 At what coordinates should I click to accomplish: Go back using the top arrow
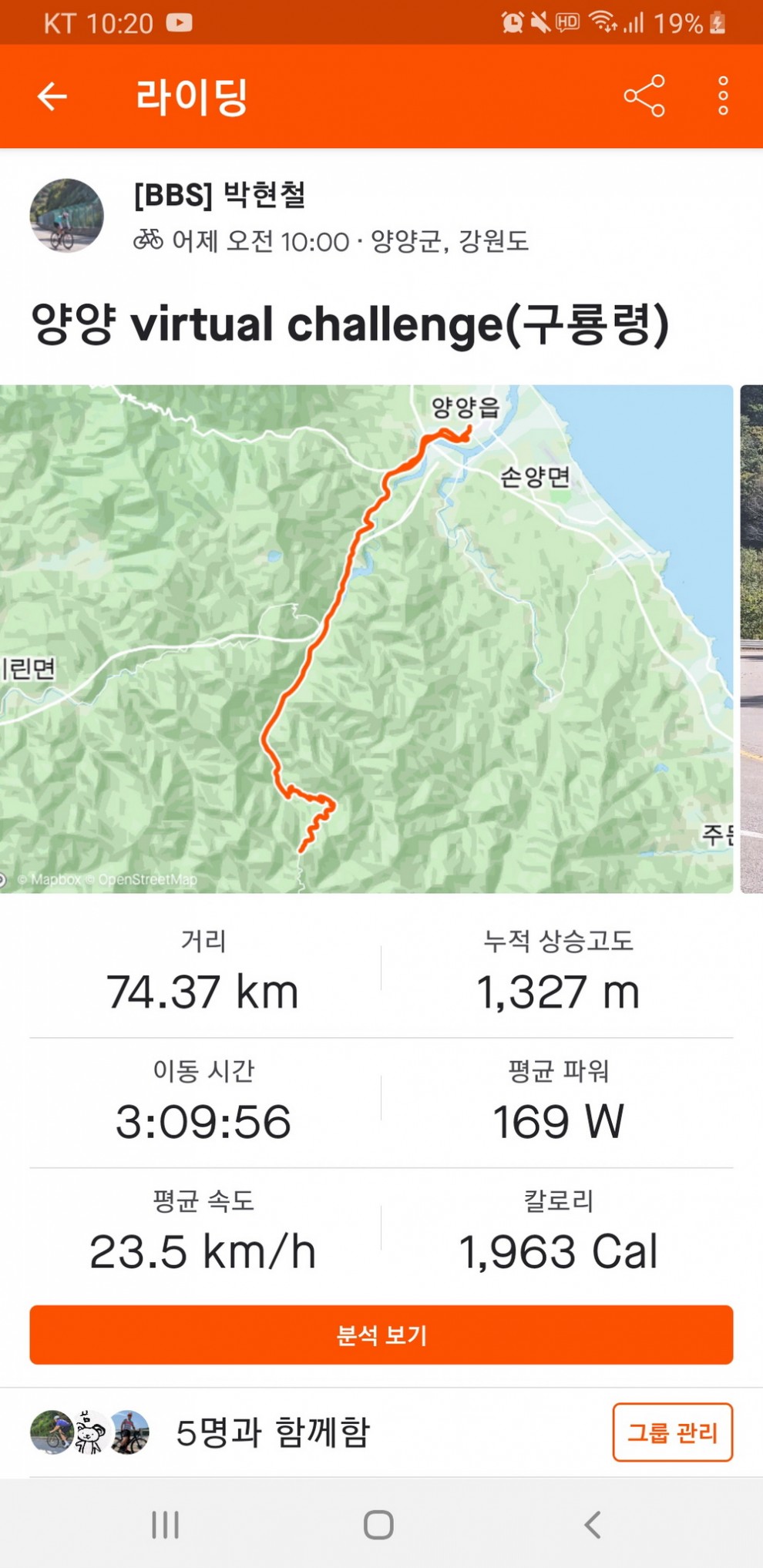52,96
